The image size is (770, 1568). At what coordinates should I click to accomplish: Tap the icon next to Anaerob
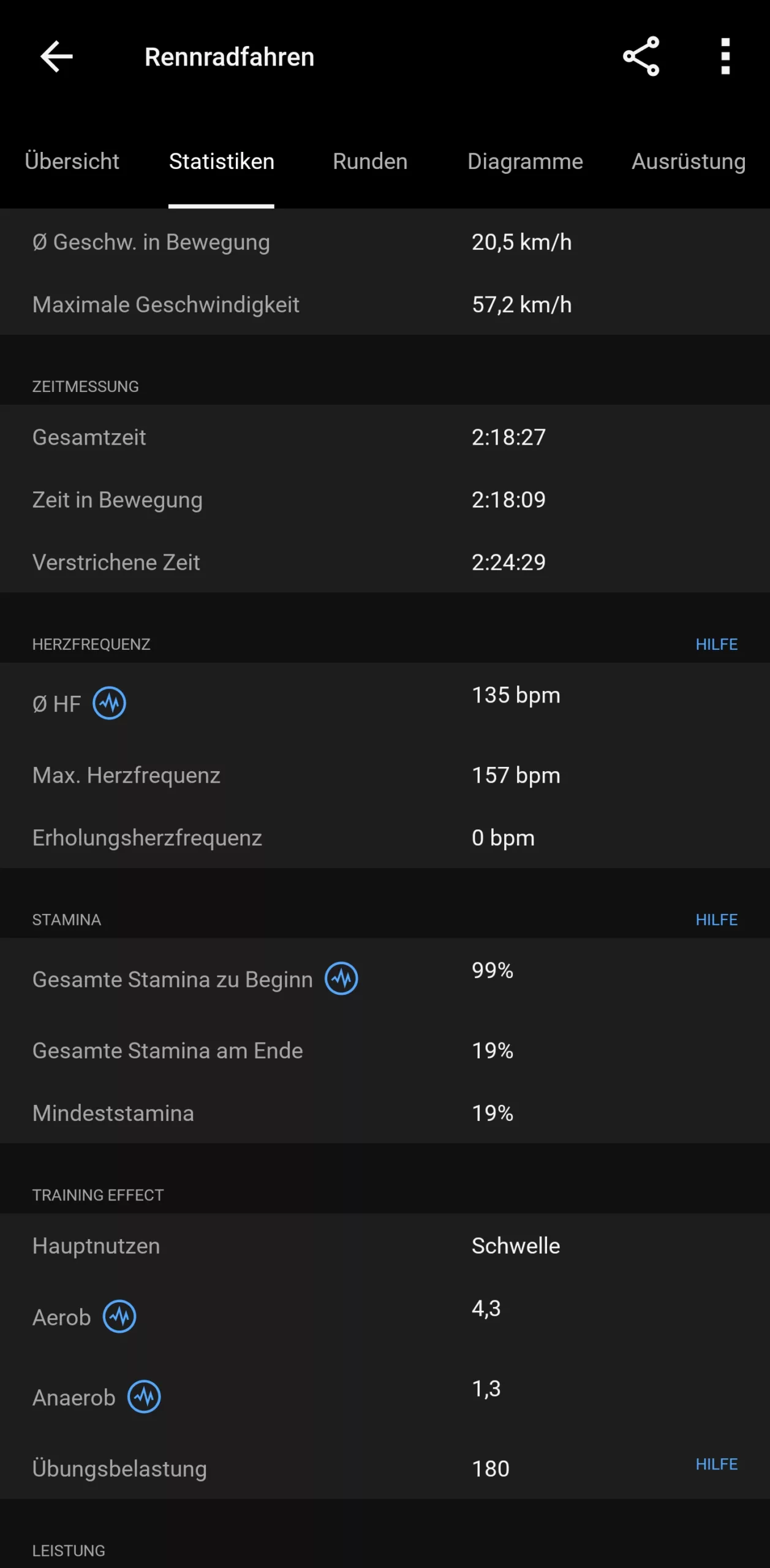(144, 1396)
